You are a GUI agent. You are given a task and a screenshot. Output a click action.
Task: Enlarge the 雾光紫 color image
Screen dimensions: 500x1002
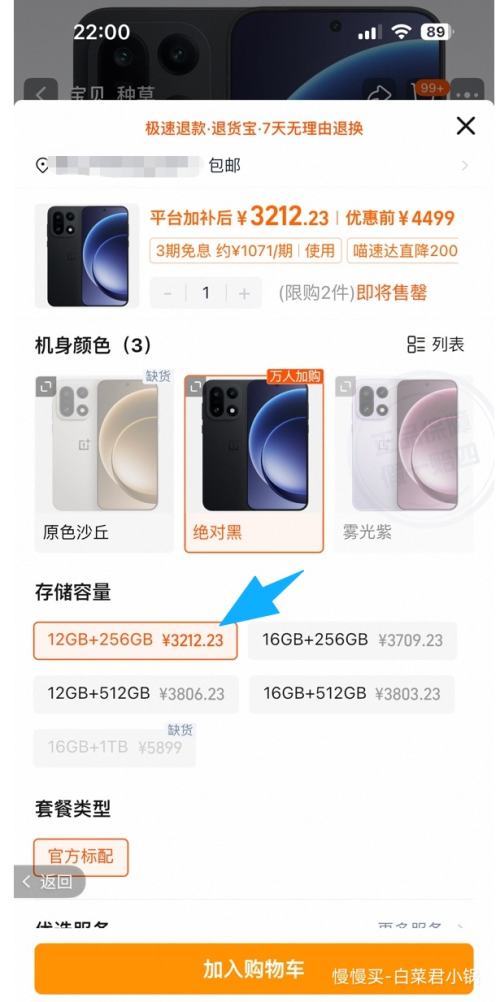pos(346,386)
